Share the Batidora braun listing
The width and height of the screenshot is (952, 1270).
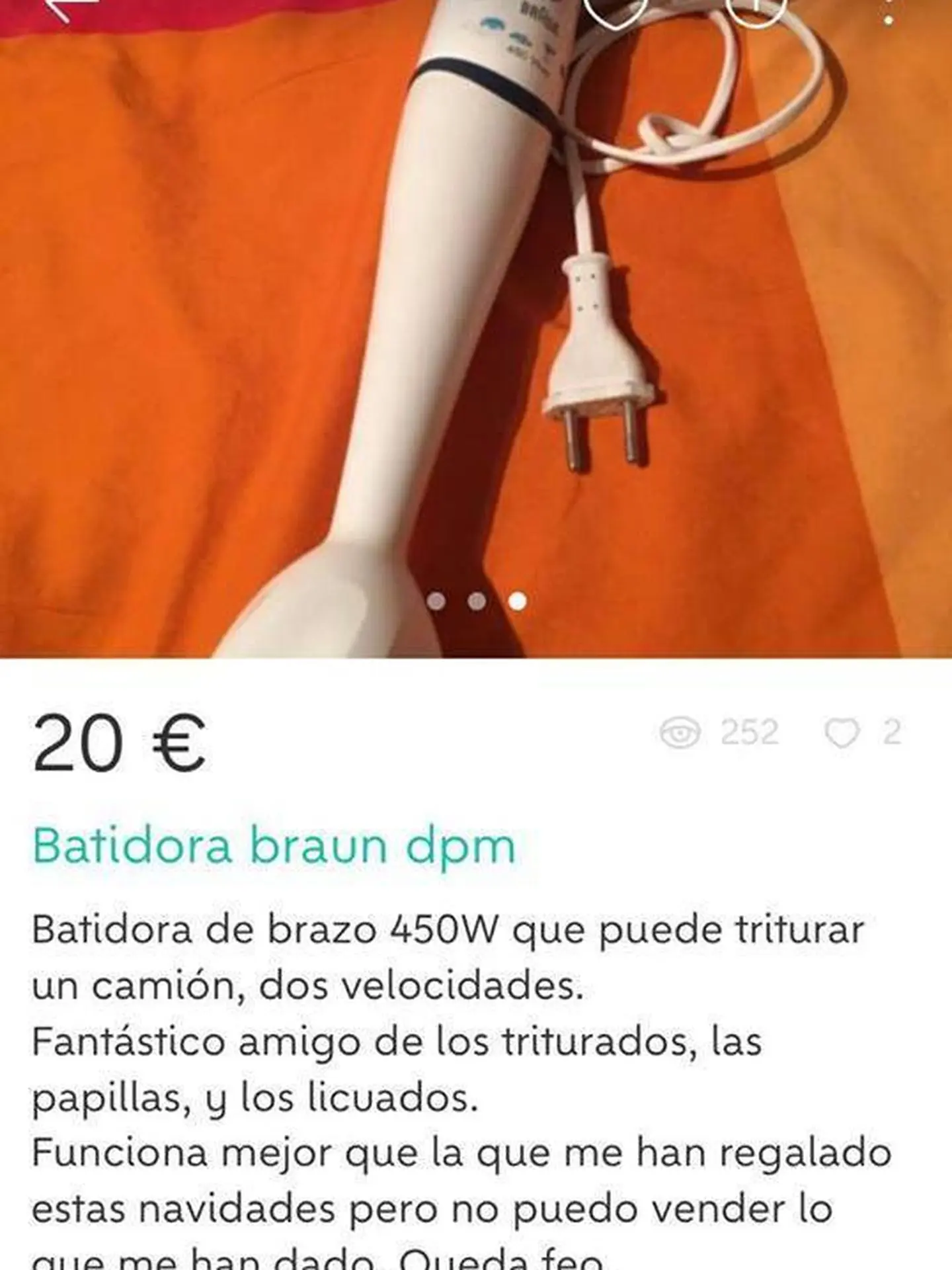[x=756, y=8]
